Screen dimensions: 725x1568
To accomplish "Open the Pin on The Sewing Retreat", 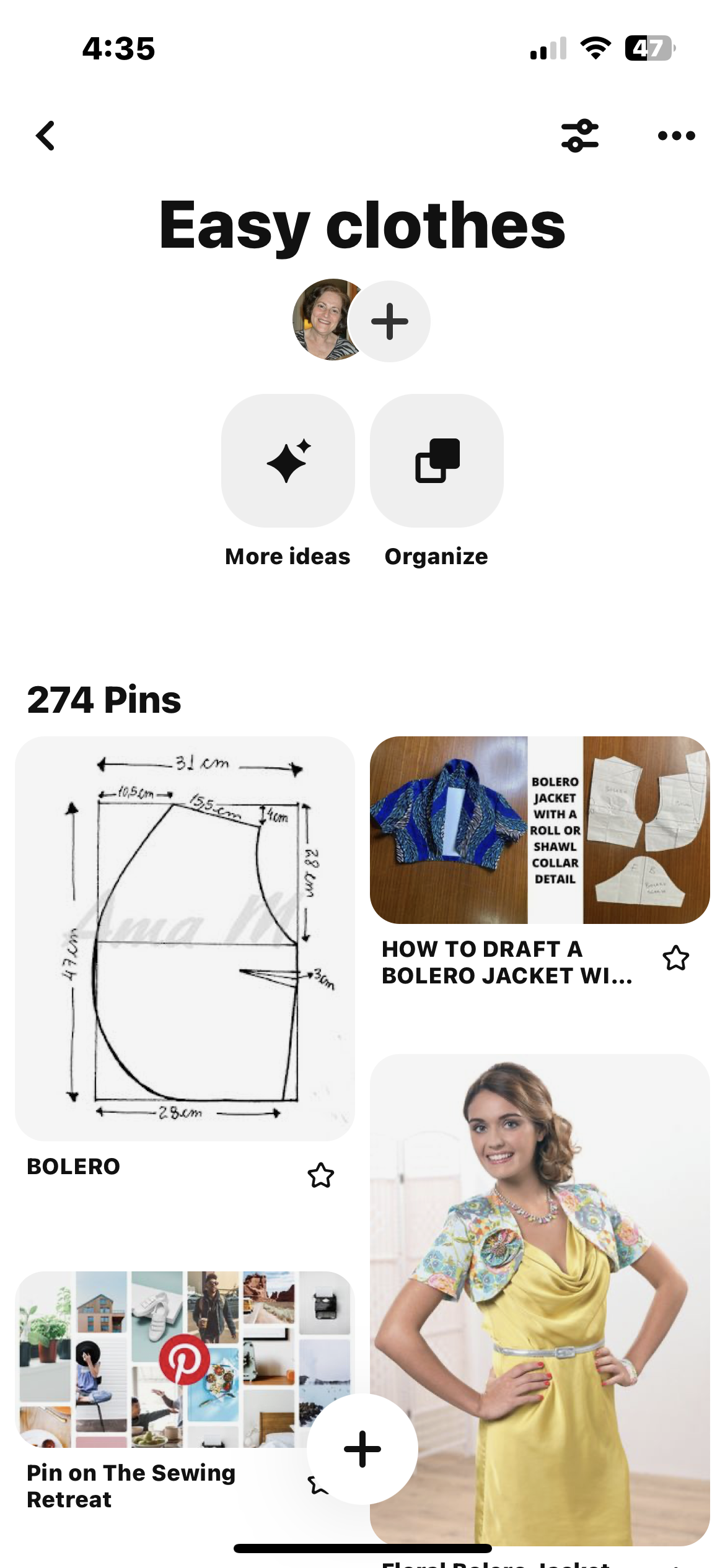I will click(x=161, y=1359).
